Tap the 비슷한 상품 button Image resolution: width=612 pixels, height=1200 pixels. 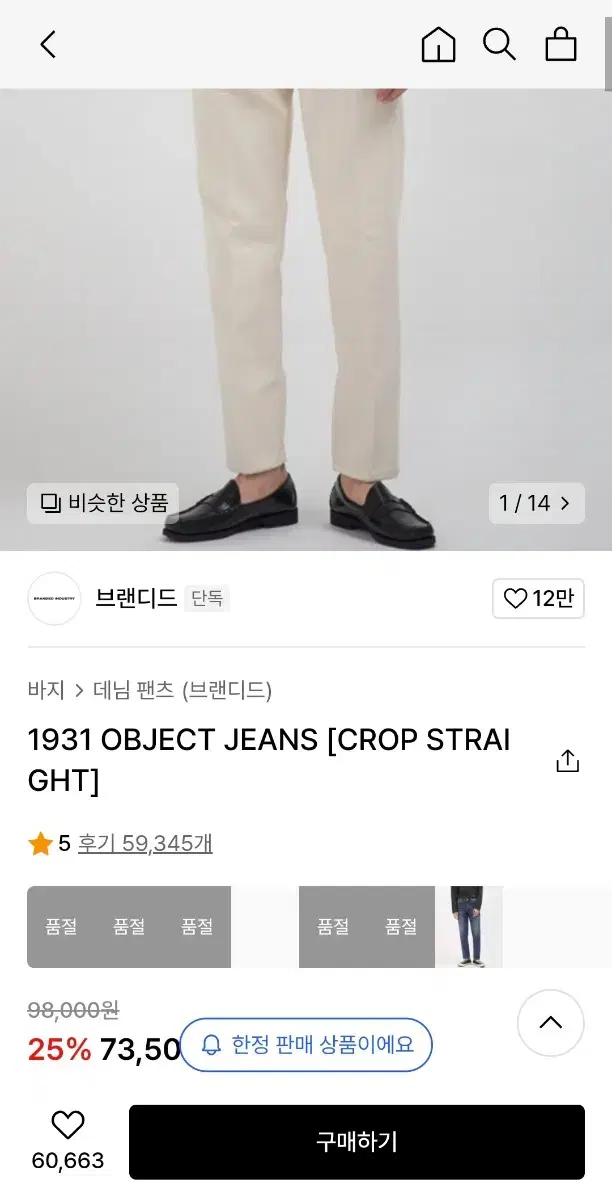[x=103, y=503]
